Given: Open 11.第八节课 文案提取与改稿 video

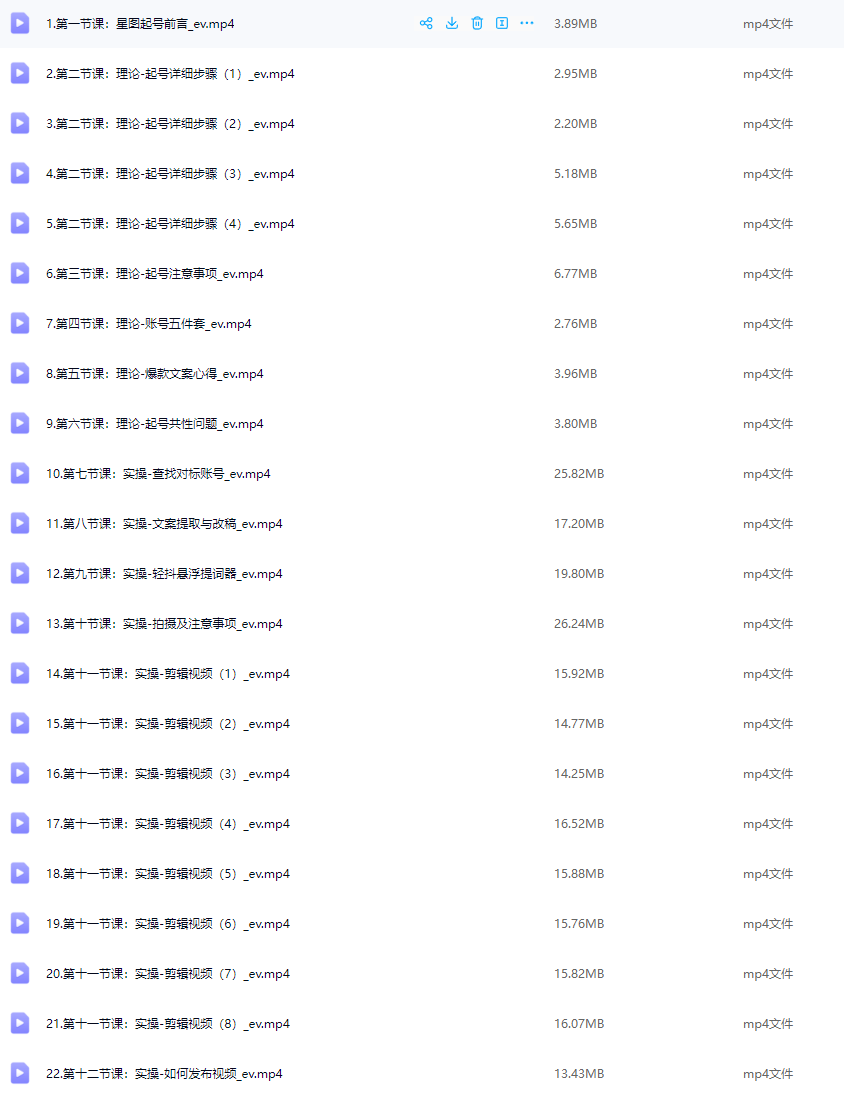Looking at the screenshot, I should click(164, 524).
